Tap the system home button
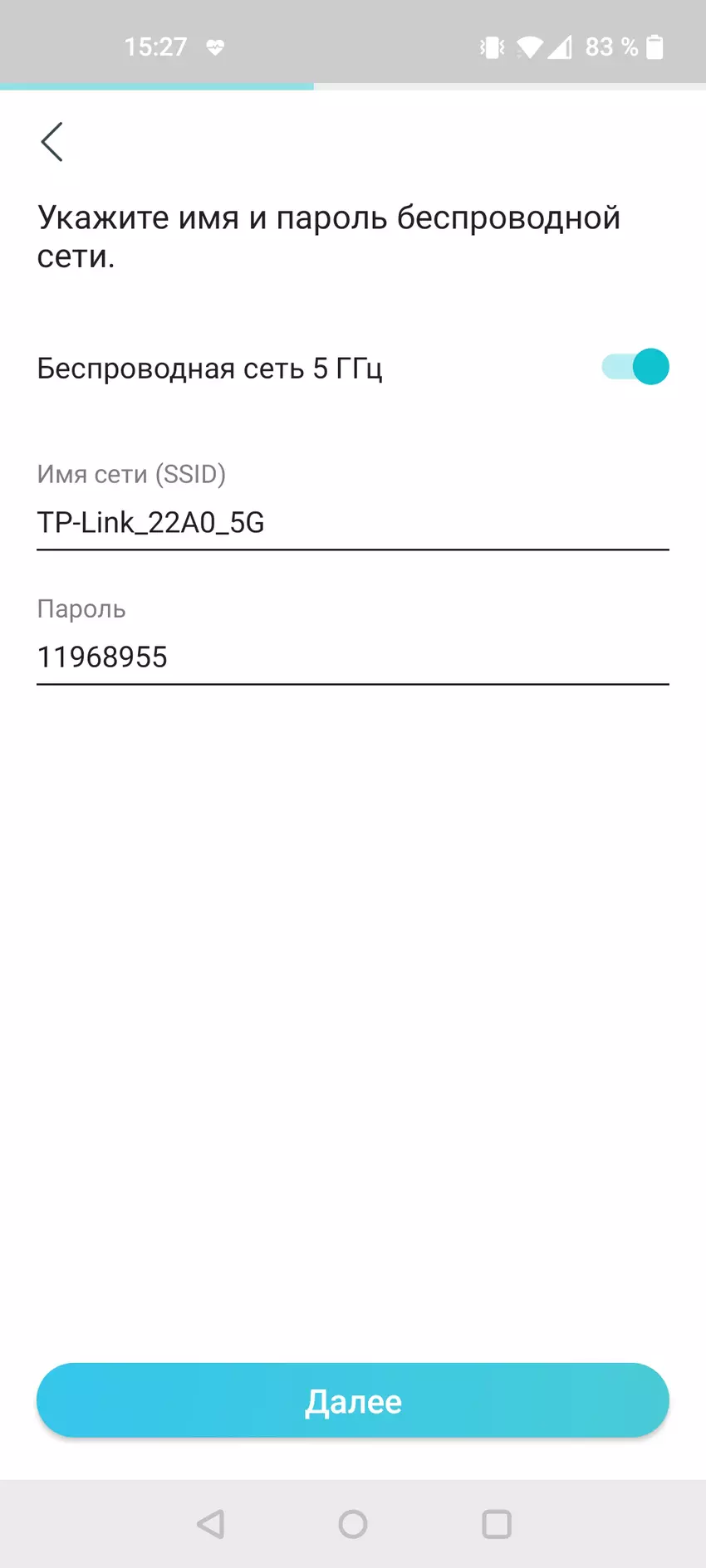This screenshot has height=1568, width=706. click(x=353, y=1524)
